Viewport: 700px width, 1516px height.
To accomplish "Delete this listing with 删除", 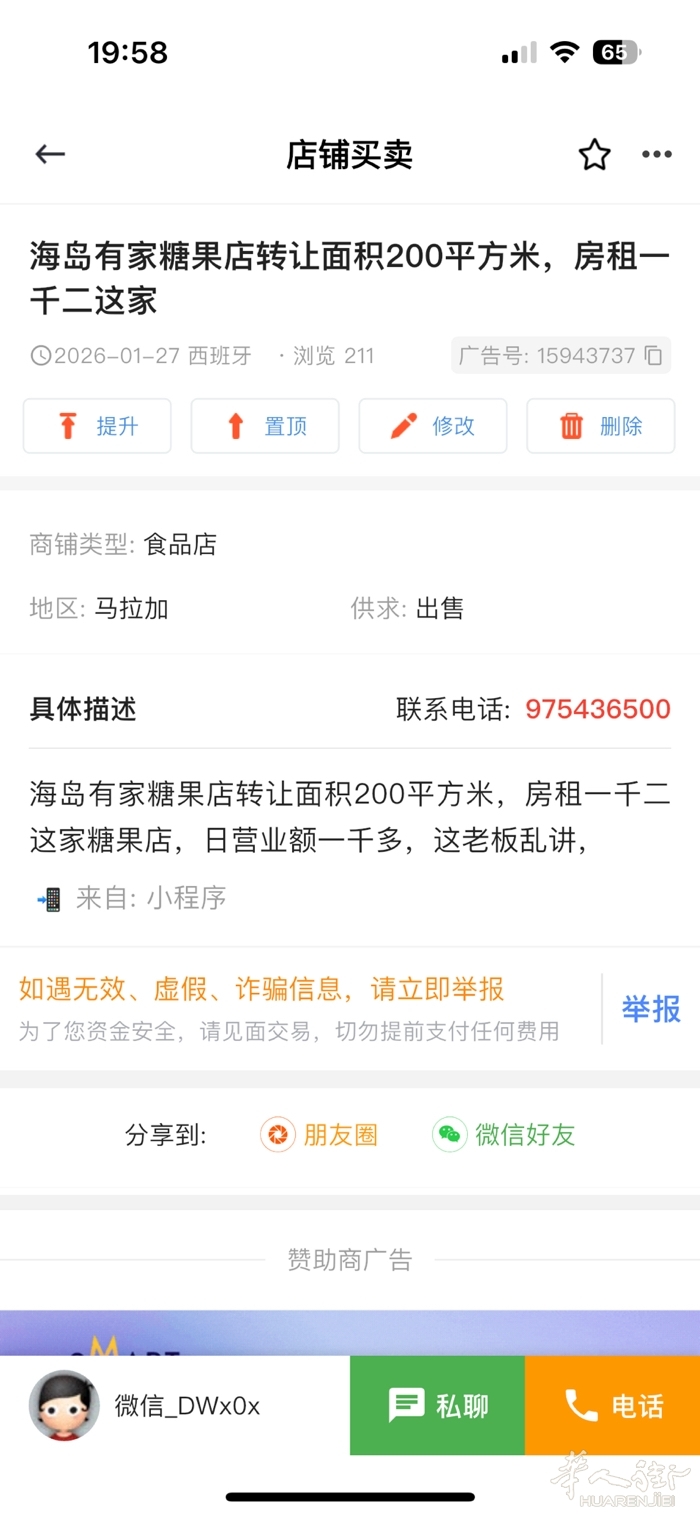I will (x=600, y=426).
